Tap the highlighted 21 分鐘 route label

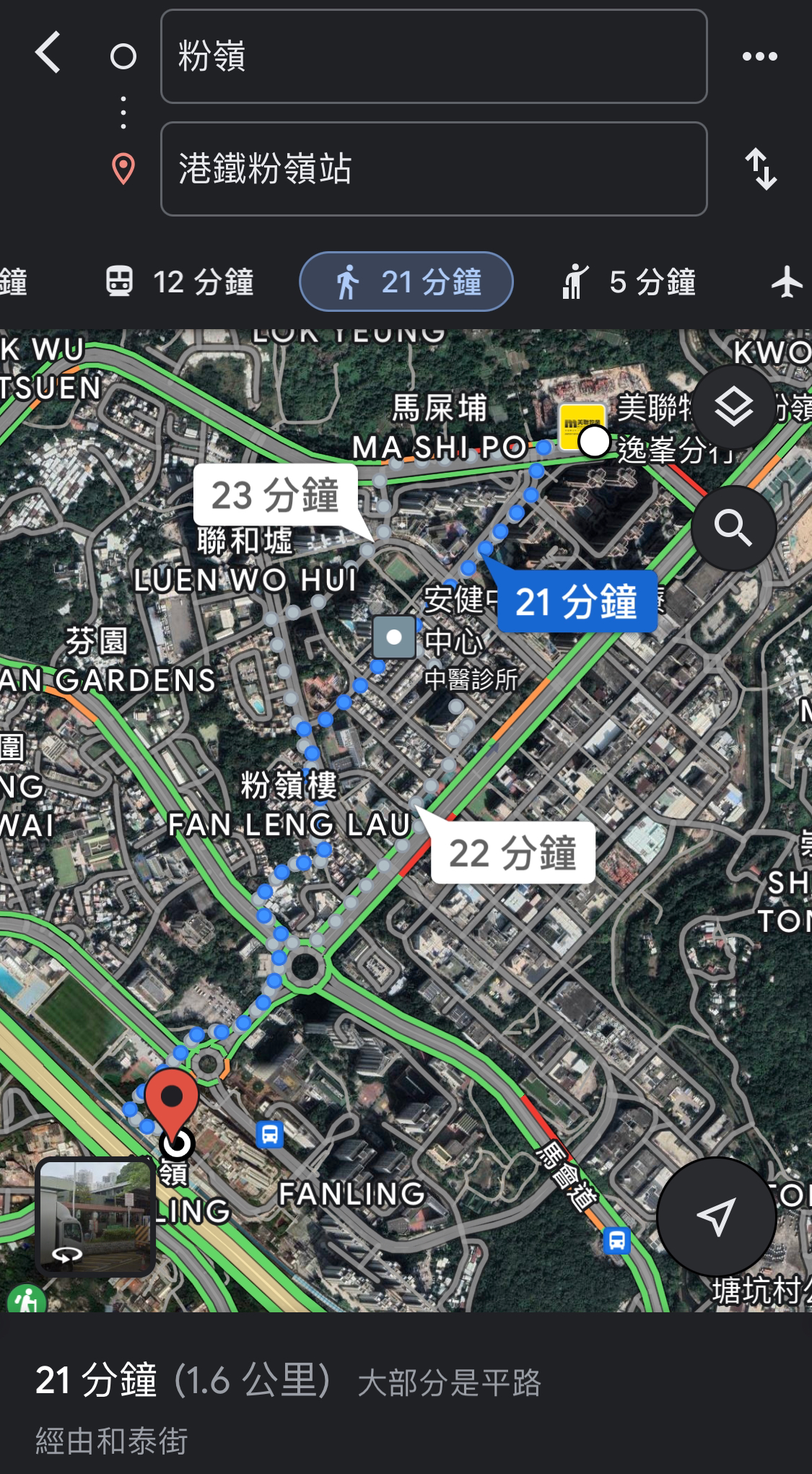[x=577, y=601]
